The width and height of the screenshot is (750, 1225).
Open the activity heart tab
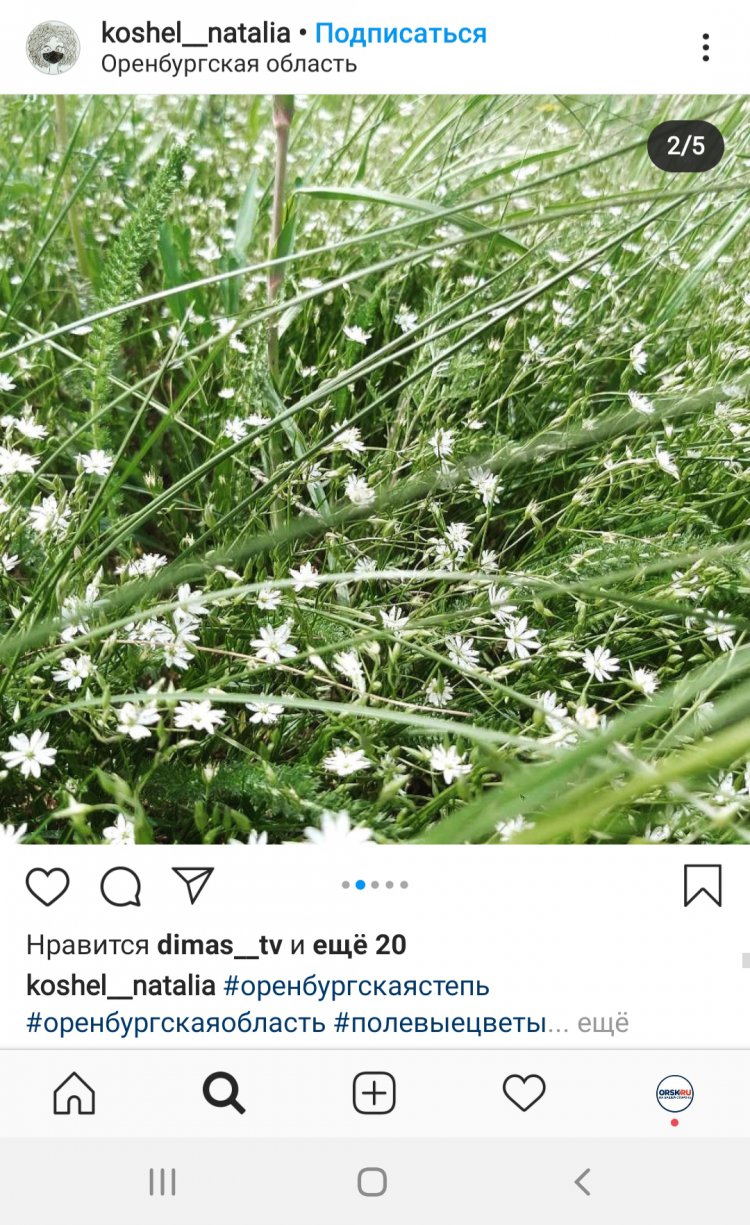(524, 1093)
